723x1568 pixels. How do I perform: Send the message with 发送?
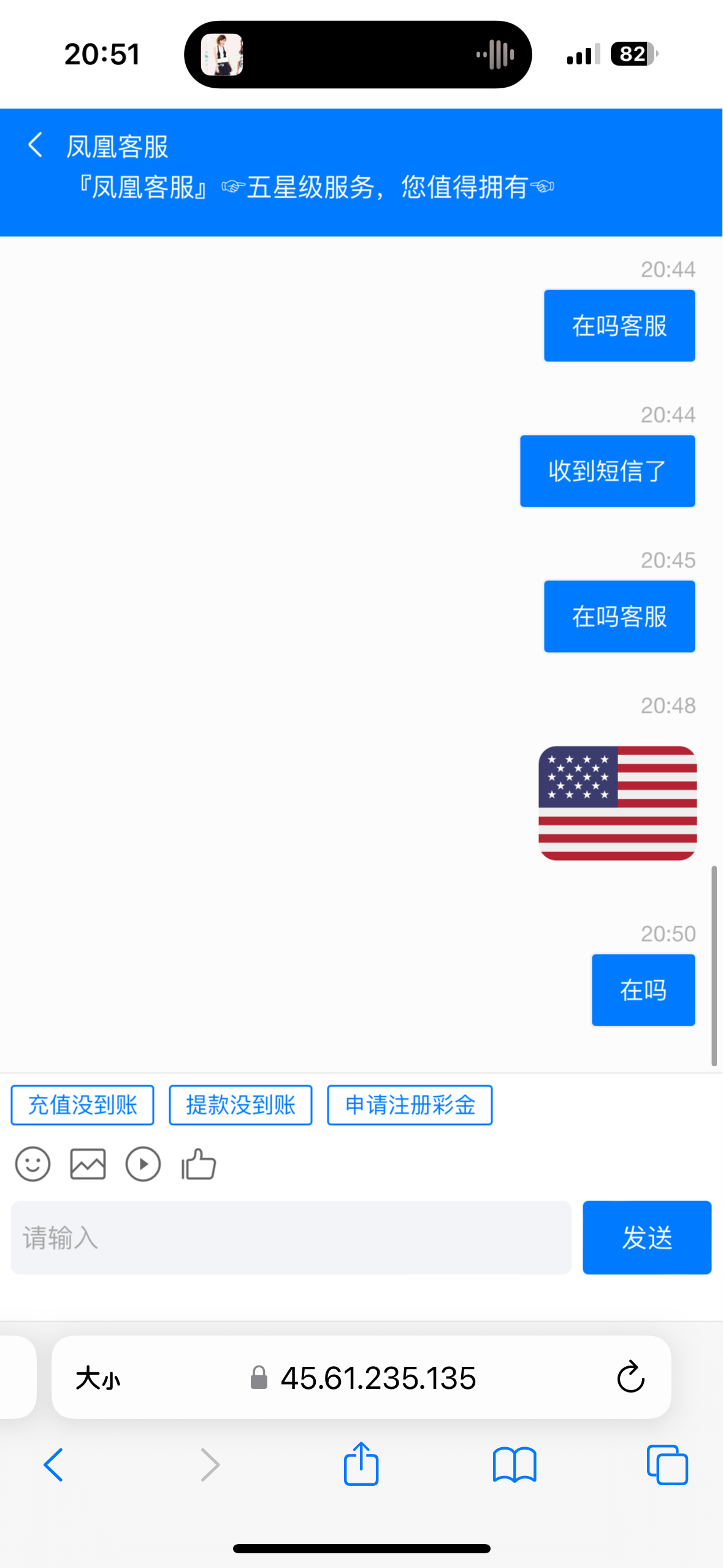click(646, 1237)
